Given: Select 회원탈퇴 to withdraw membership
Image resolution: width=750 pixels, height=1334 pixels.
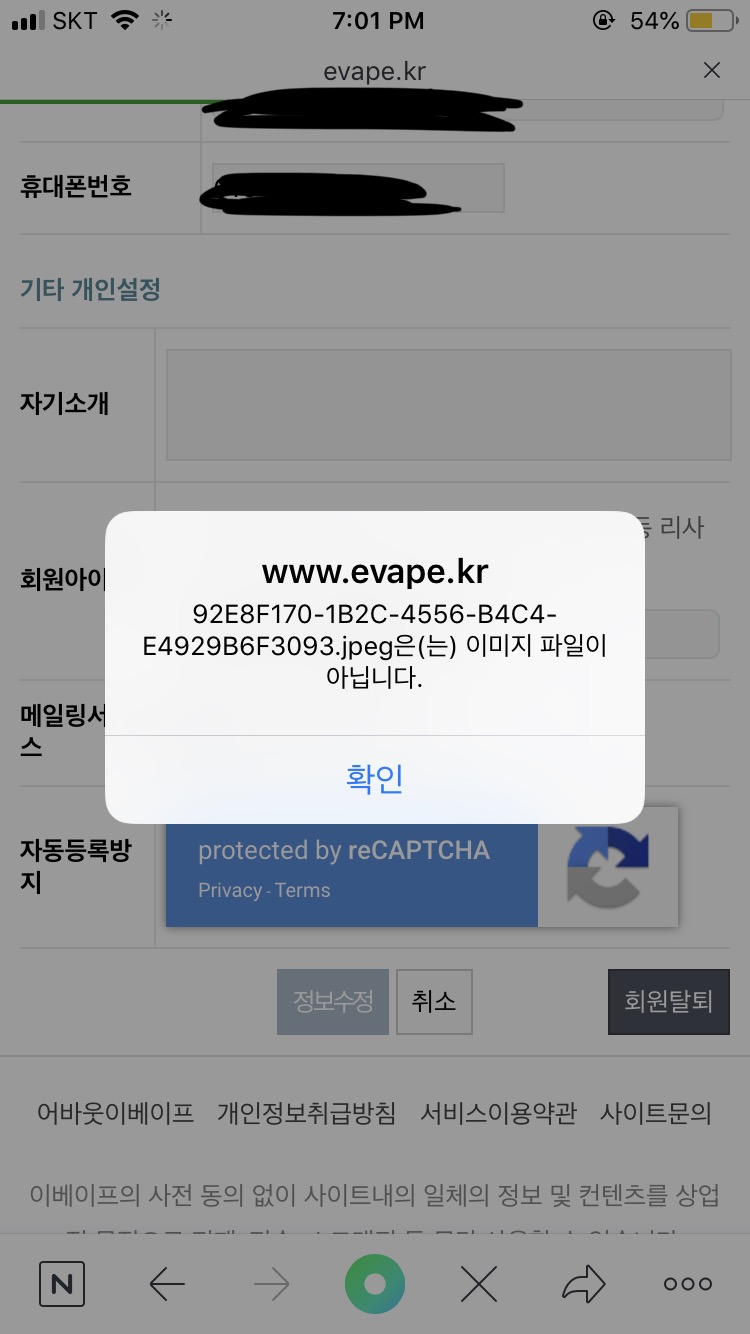Looking at the screenshot, I should click(669, 1001).
